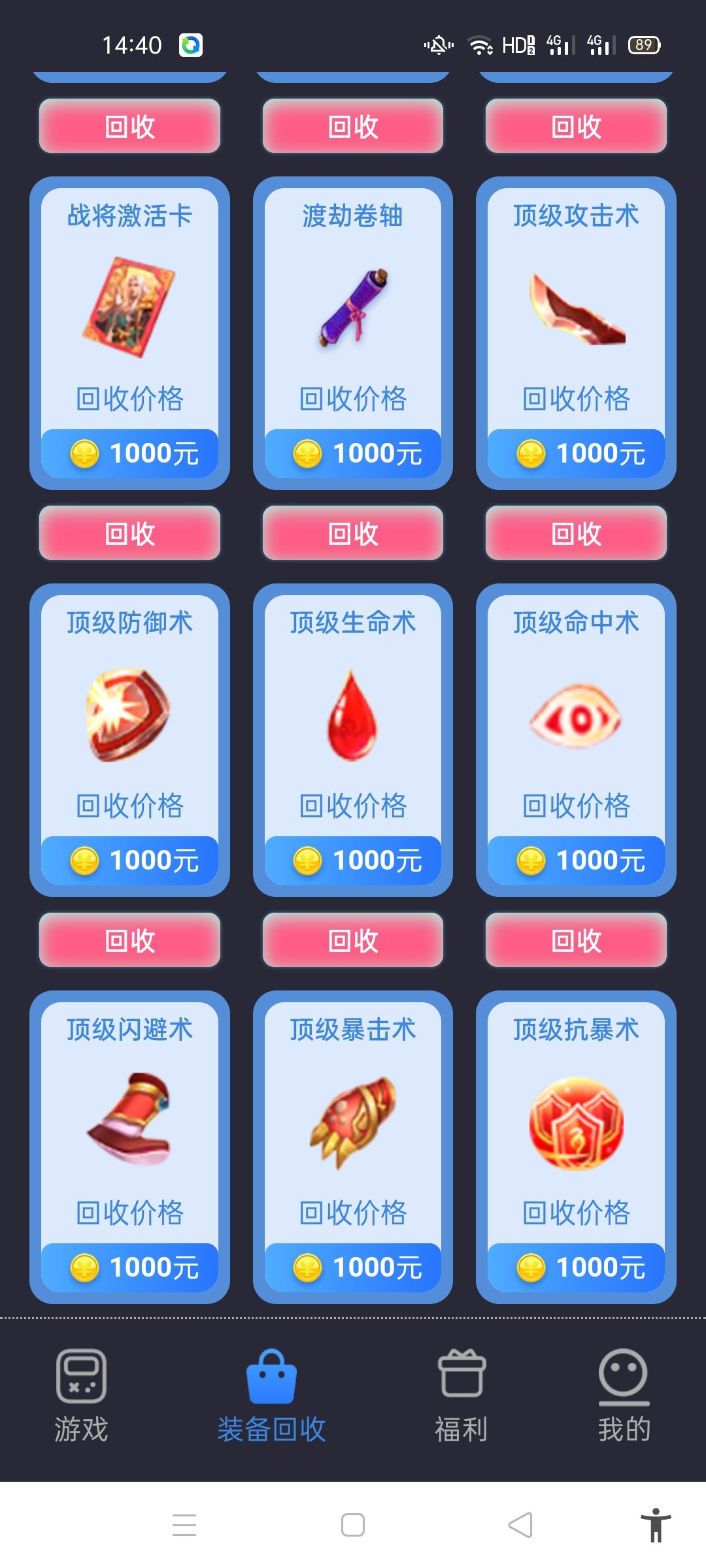Go back with system back button
Viewport: 706px width, 1568px height.
[520, 1526]
